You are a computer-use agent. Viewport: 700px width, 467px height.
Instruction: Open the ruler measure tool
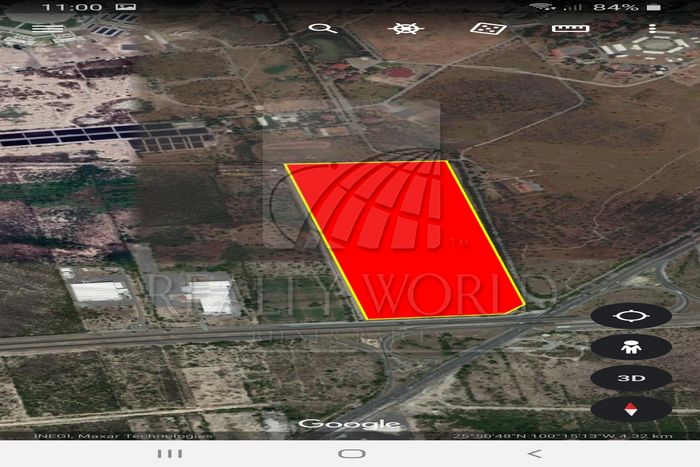pyautogui.click(x=569, y=28)
